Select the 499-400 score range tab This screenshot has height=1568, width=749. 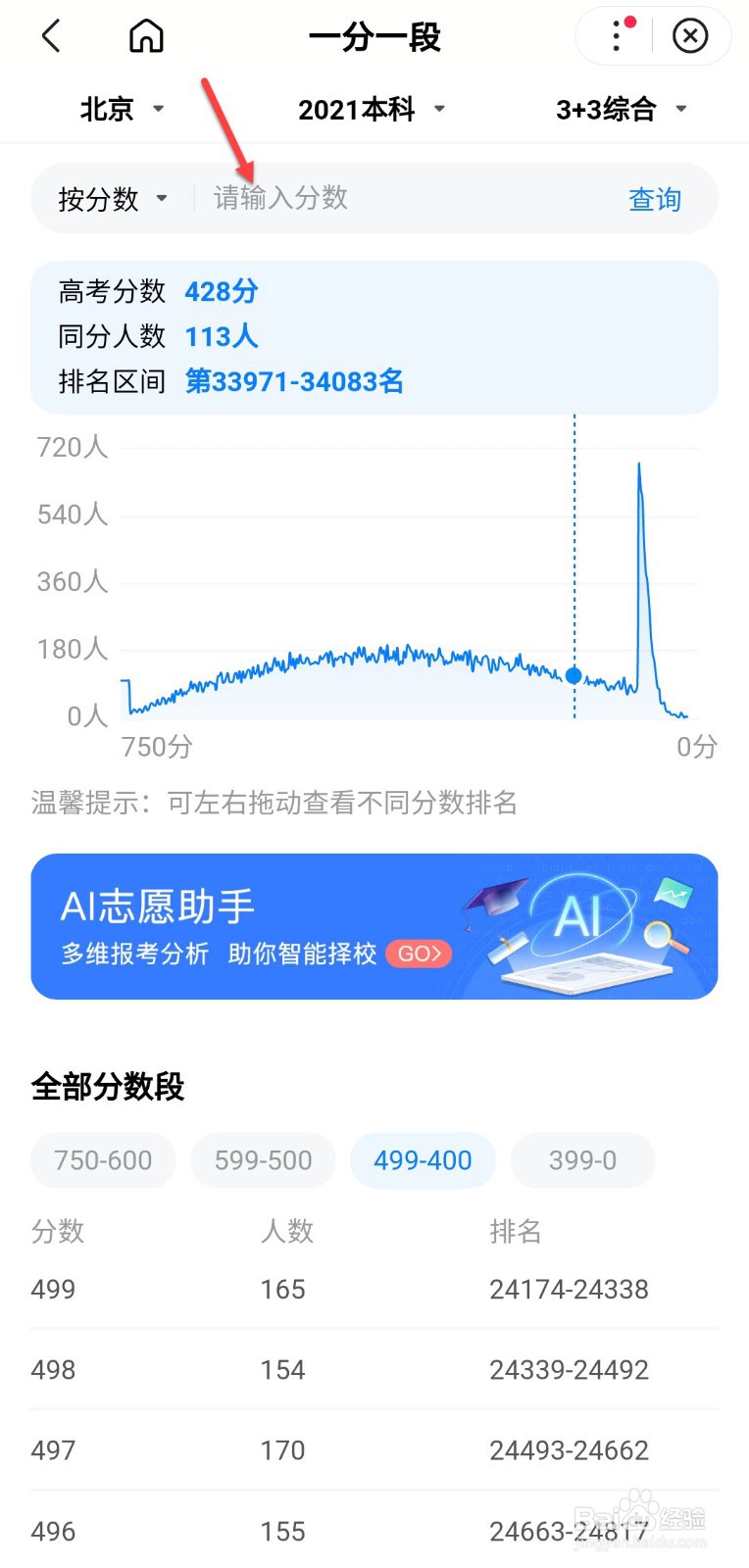[423, 1159]
